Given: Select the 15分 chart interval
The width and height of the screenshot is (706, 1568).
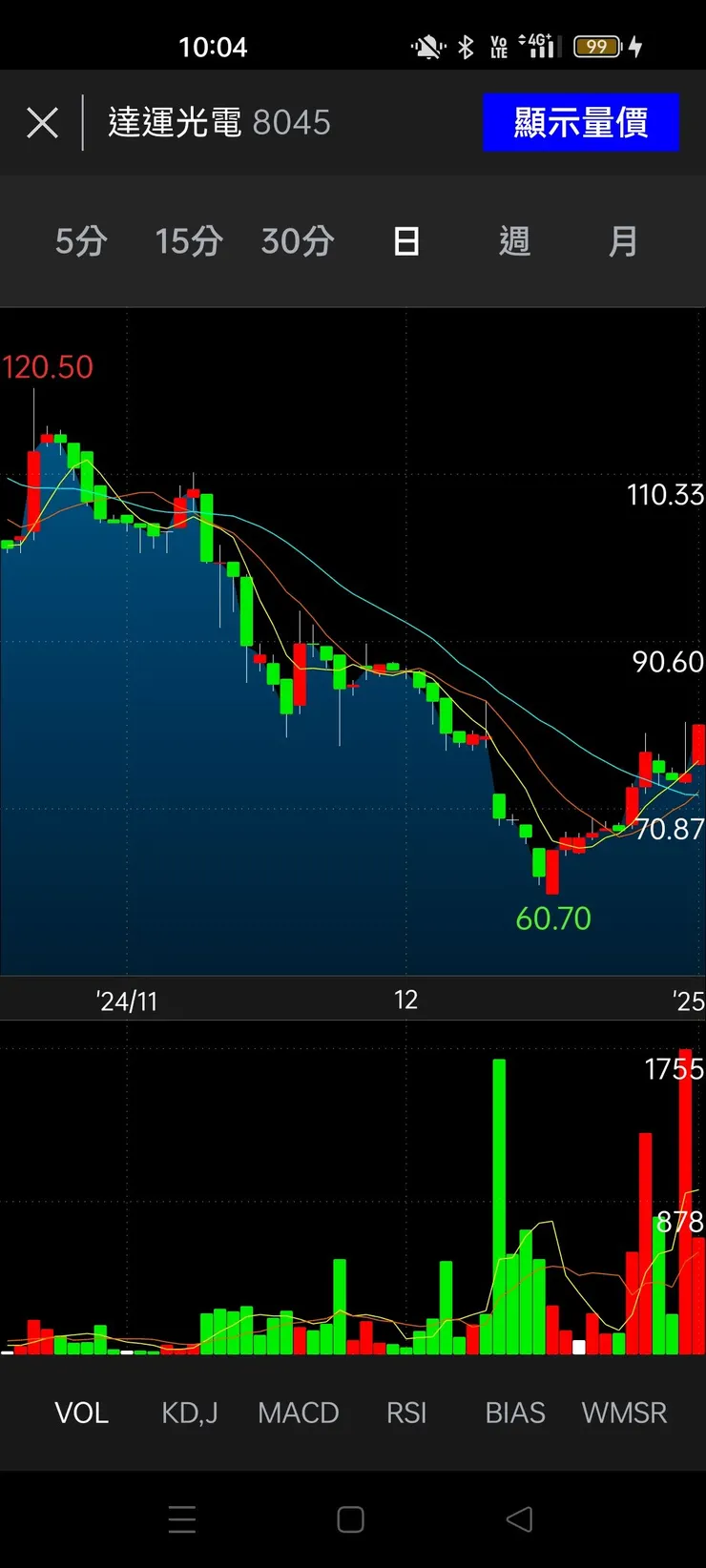Looking at the screenshot, I should (x=189, y=241).
